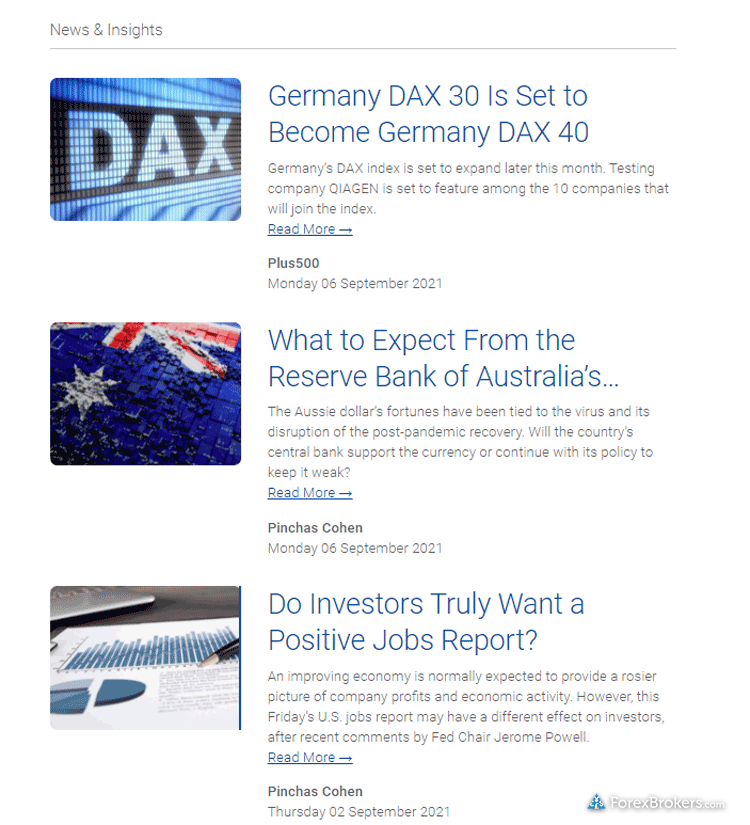Tap Read More under the Aussie dollar article
Screen dimensions: 750x825
(309, 492)
